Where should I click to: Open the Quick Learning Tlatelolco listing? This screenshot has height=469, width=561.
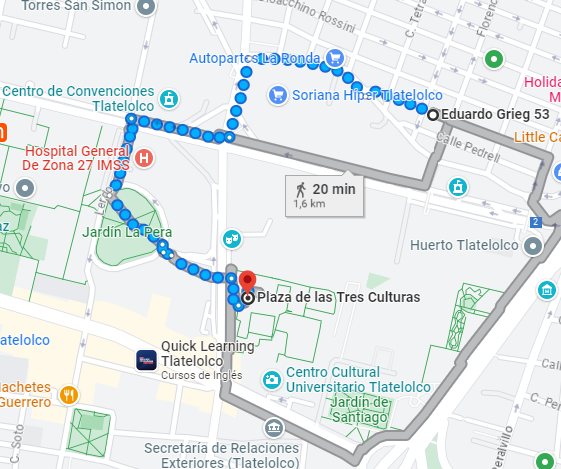(146, 360)
